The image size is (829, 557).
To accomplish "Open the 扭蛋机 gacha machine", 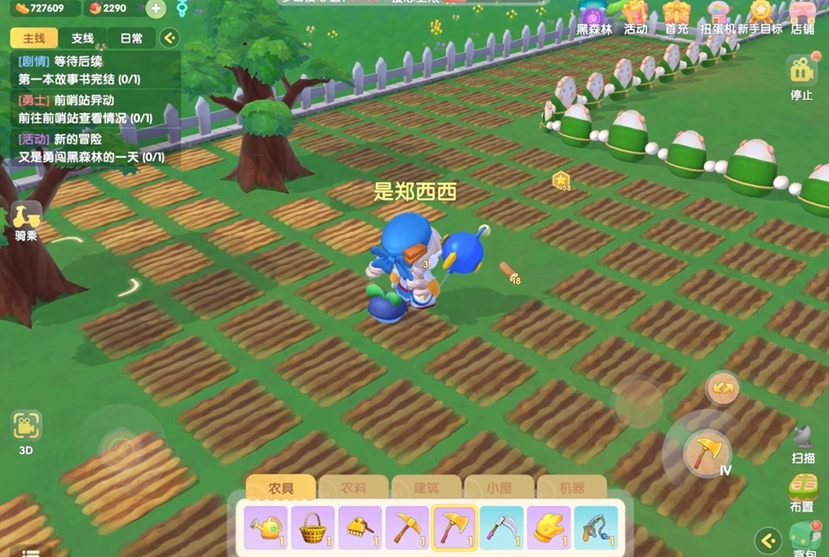I will [x=718, y=17].
